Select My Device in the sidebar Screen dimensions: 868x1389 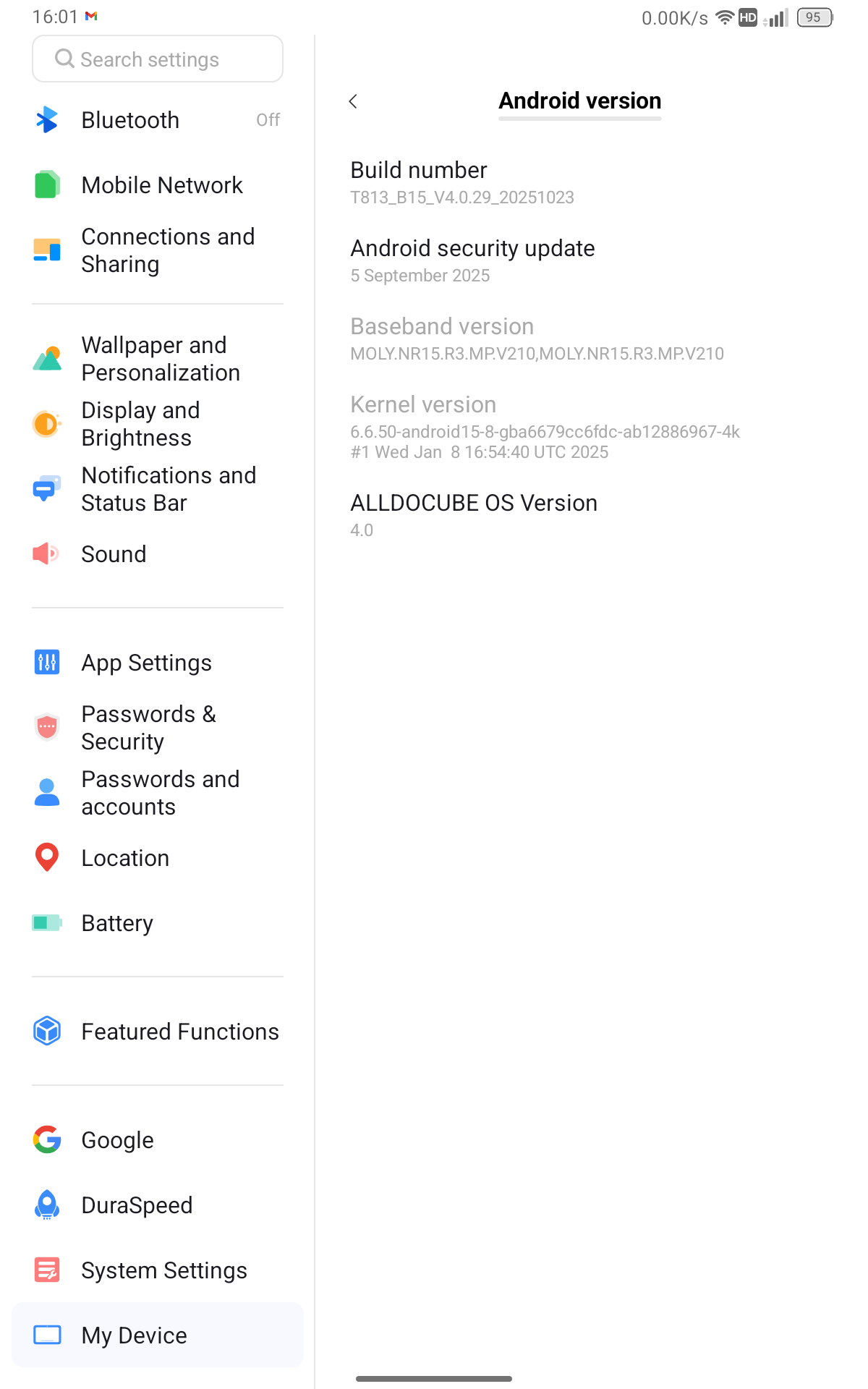pos(134,1335)
